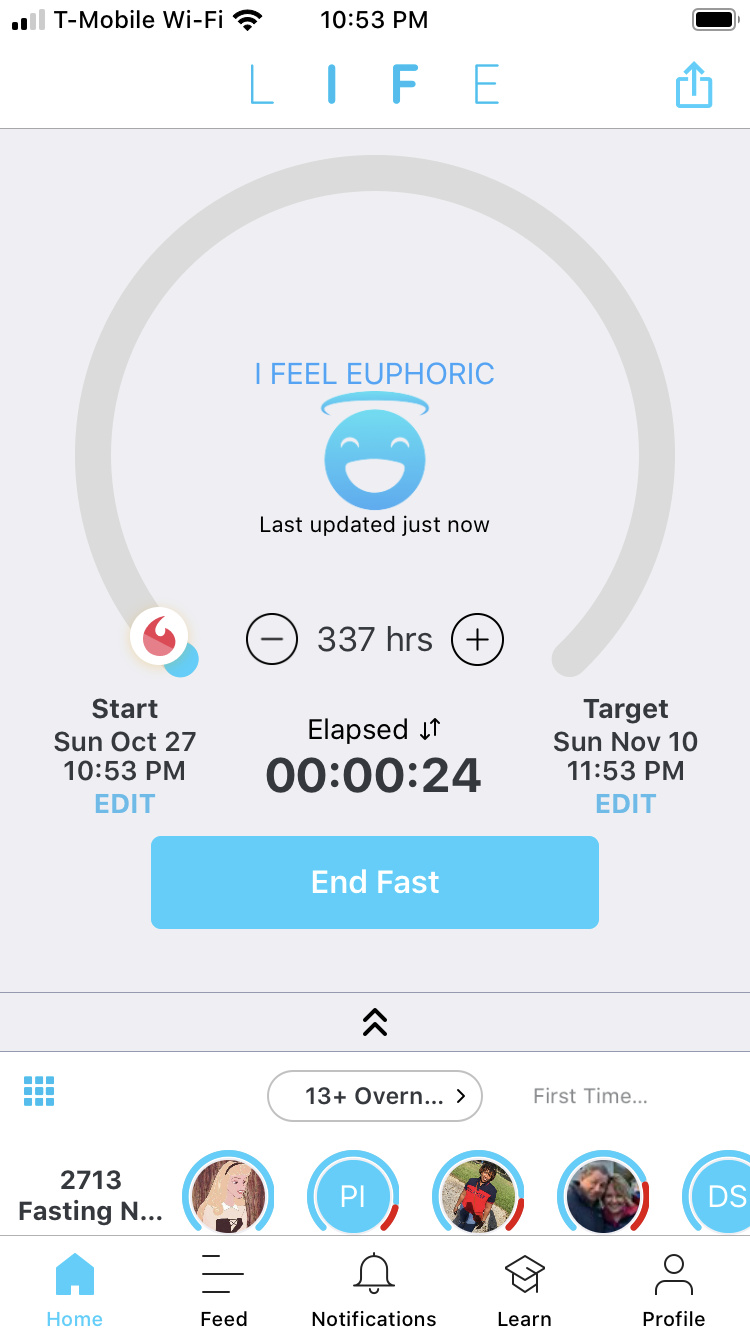Switch to the Profile tab
The height and width of the screenshot is (1334, 750).
coord(674,1290)
